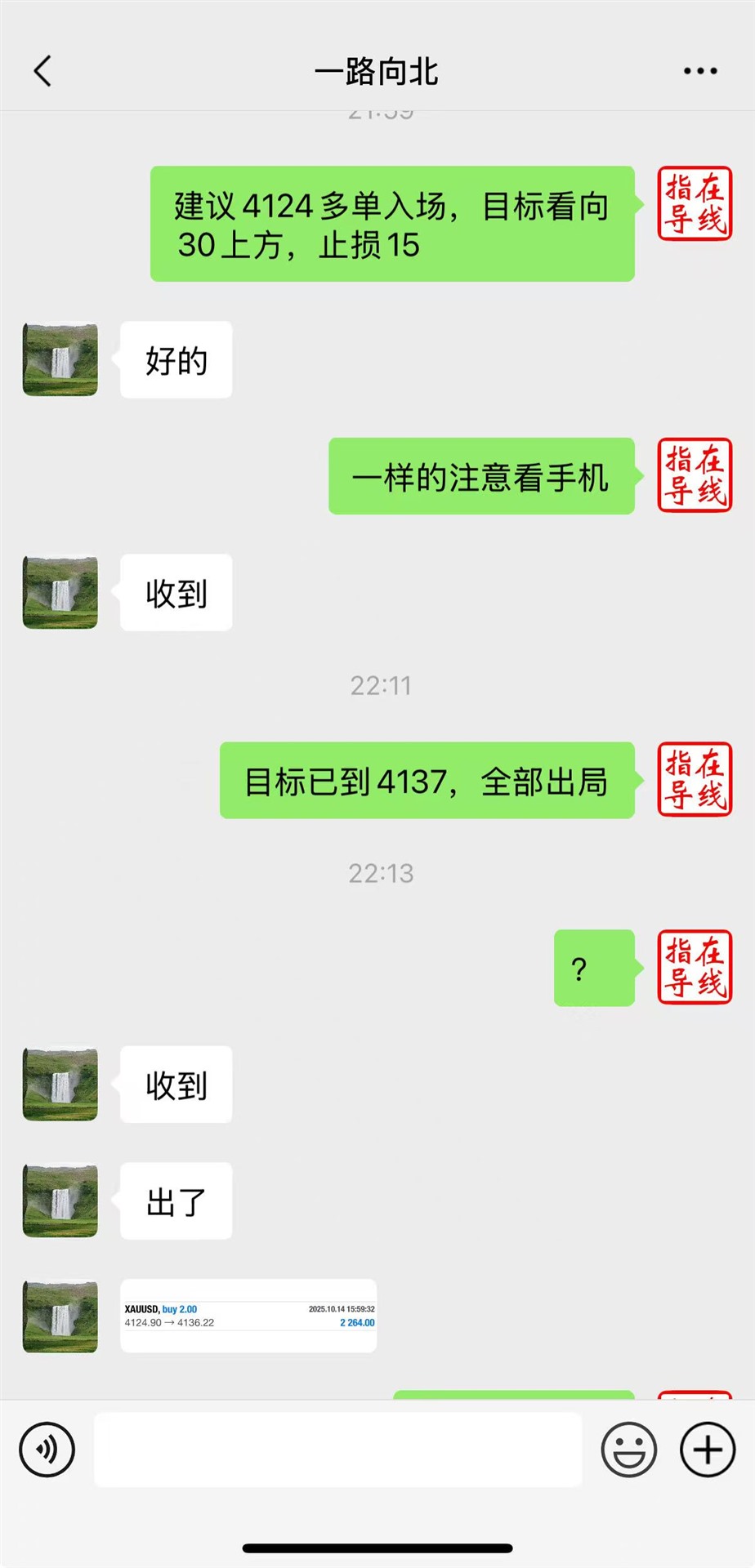Open the chat info overflow menu
Screen dimensions: 755x1568
(x=700, y=71)
